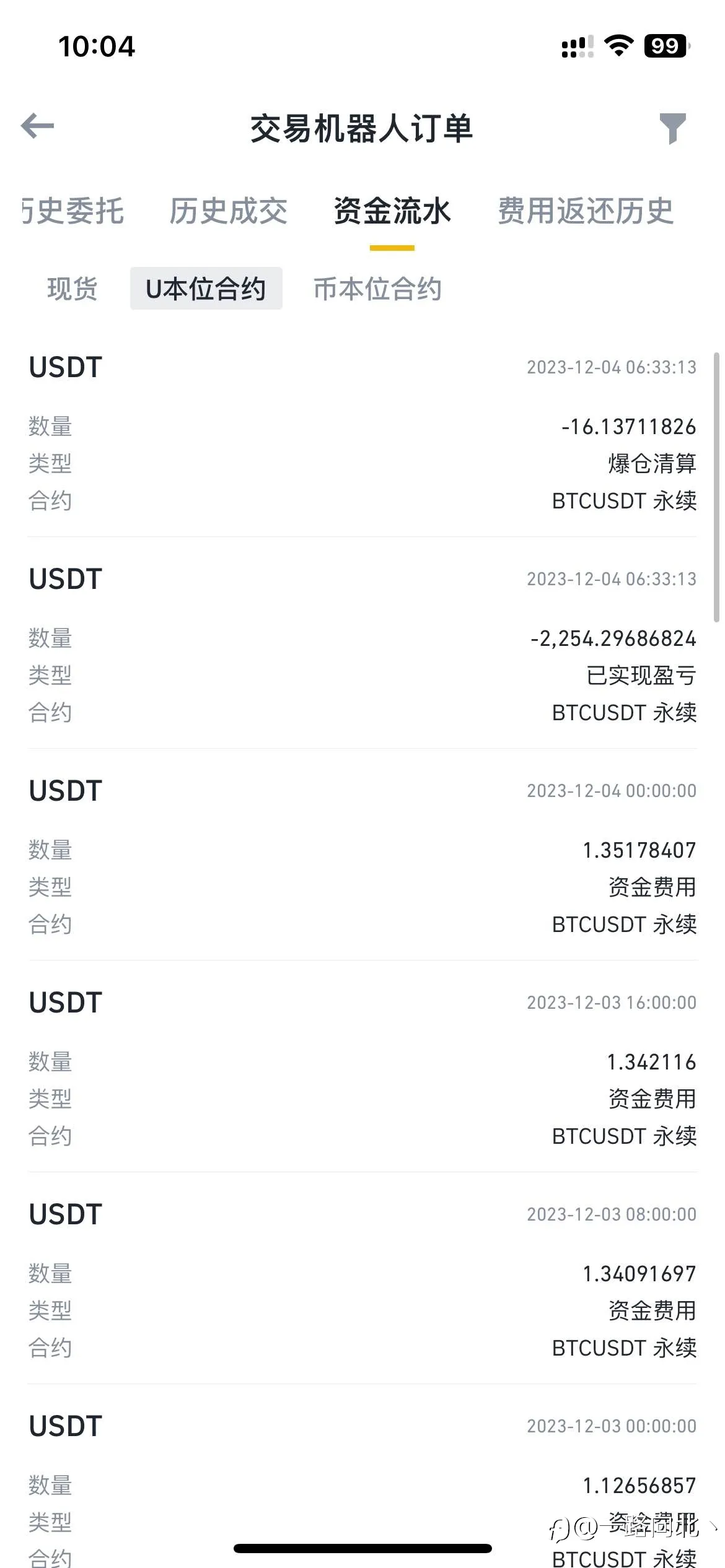Open the filter funnel icon
This screenshot has width=725, height=1568.
tap(673, 128)
